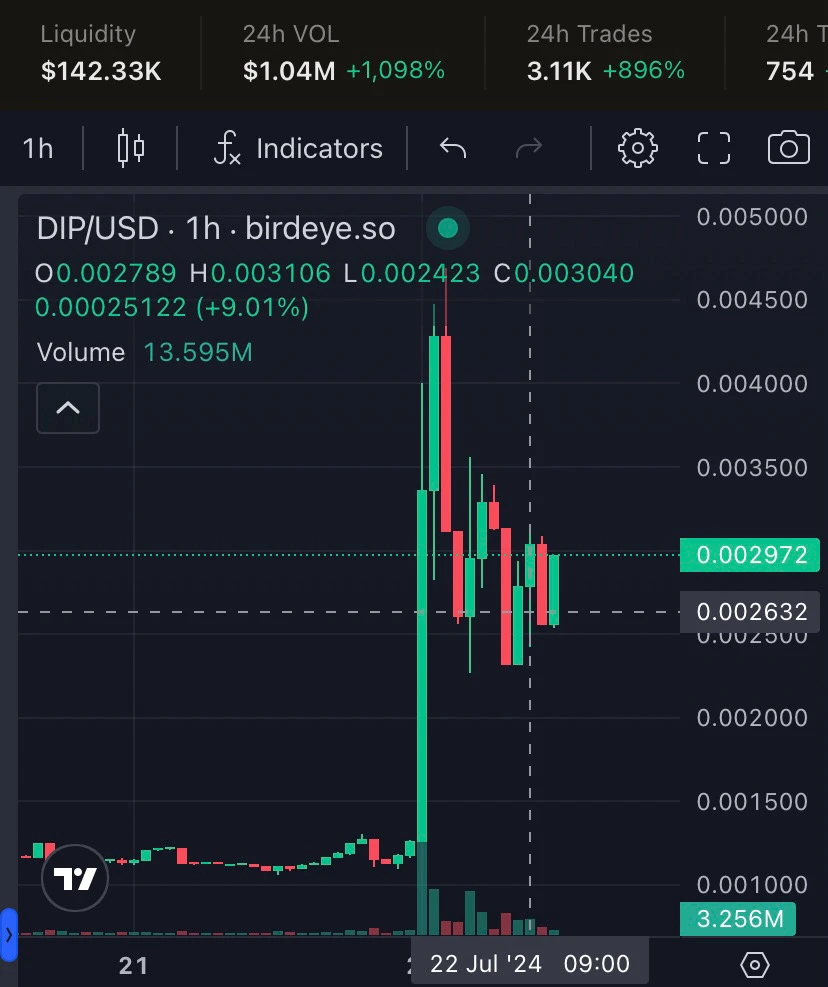
Task: Take a chart snapshot with camera icon
Action: (x=788, y=149)
